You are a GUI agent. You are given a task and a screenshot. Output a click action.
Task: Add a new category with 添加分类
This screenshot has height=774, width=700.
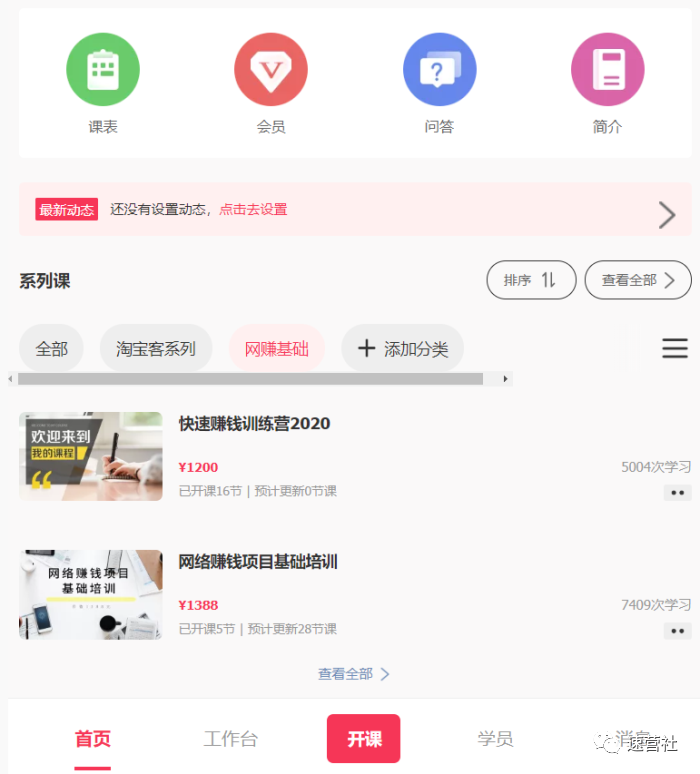[403, 349]
